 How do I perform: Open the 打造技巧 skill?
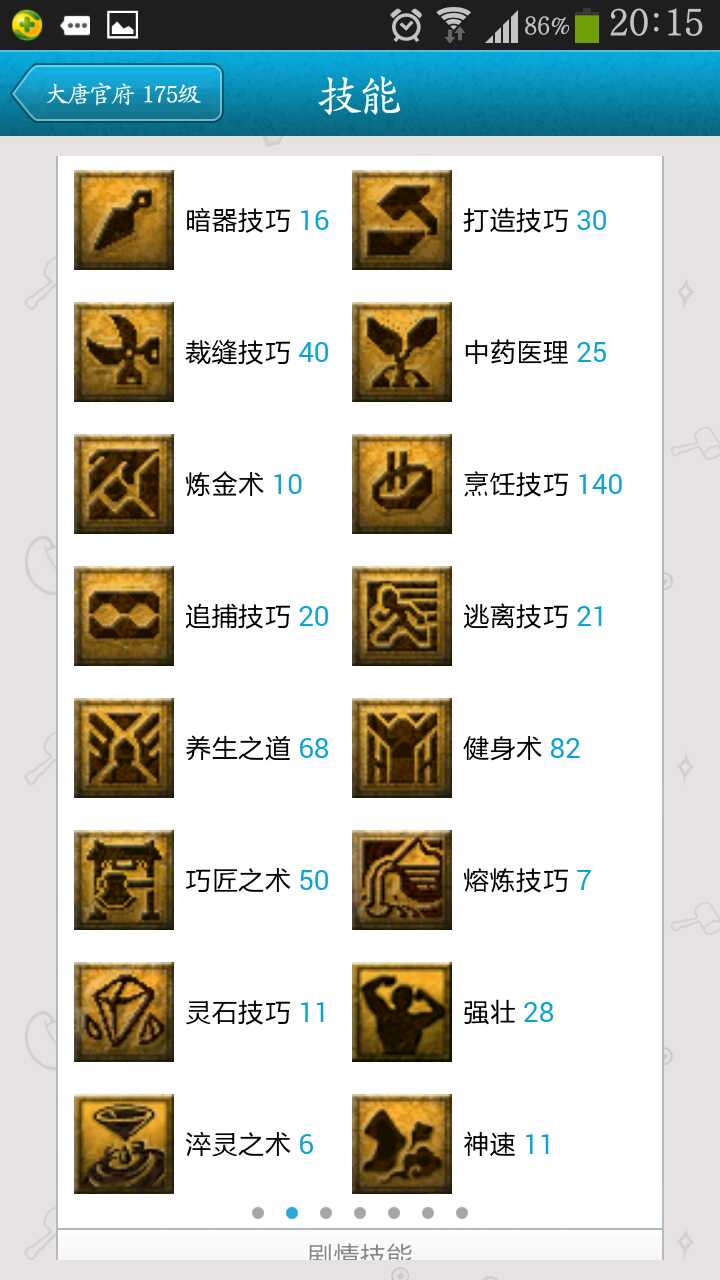(x=402, y=220)
